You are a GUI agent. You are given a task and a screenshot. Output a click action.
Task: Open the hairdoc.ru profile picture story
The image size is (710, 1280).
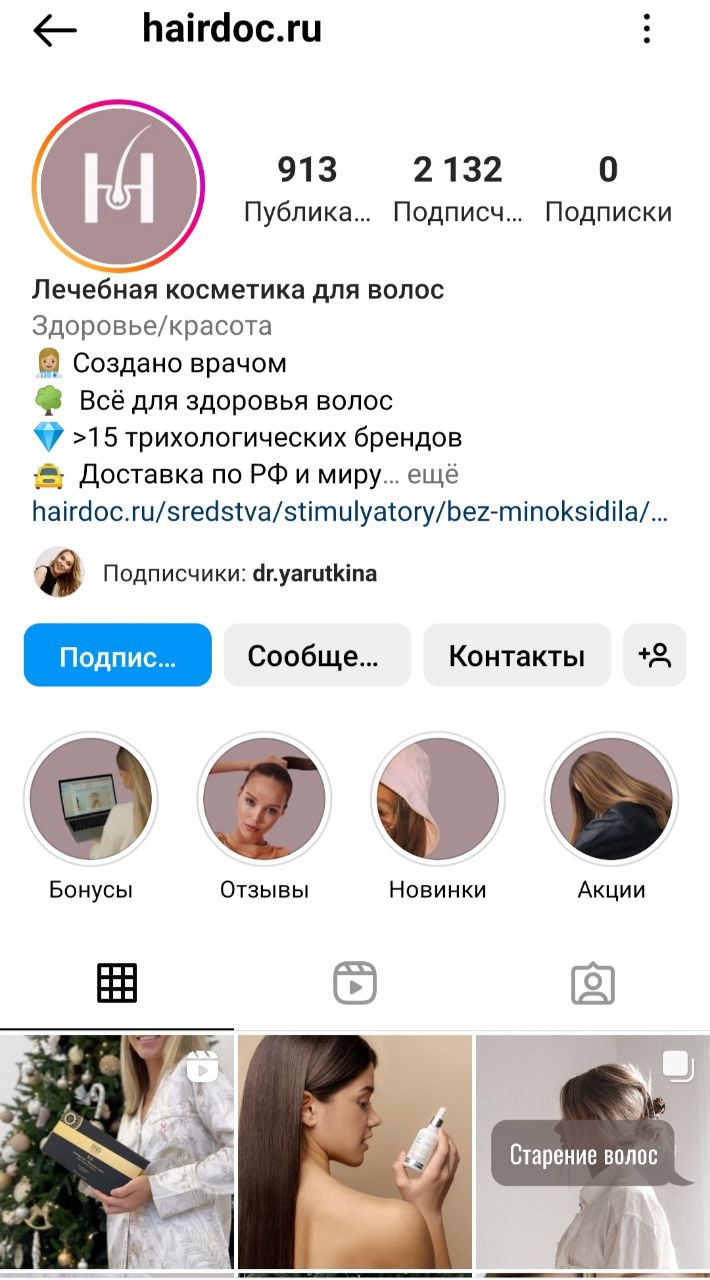click(118, 187)
